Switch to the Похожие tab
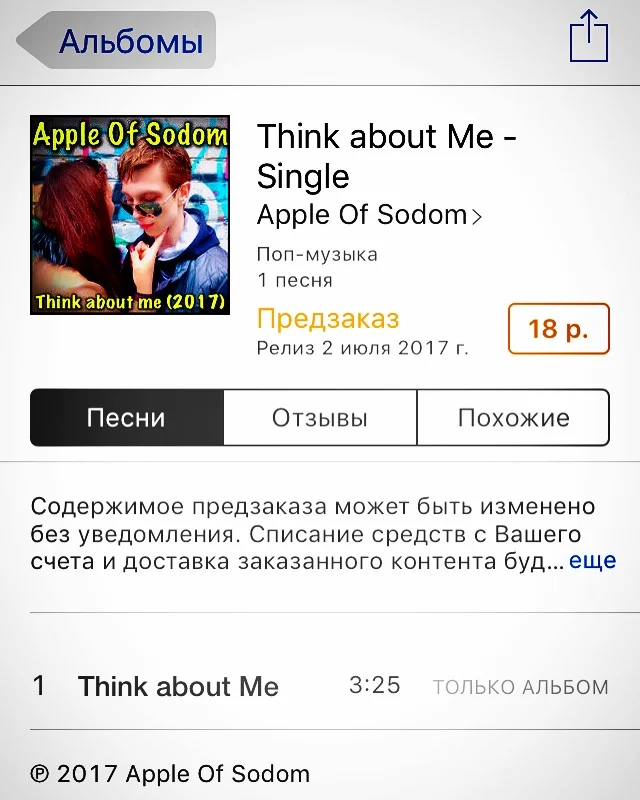This screenshot has width=640, height=800. pos(513,417)
